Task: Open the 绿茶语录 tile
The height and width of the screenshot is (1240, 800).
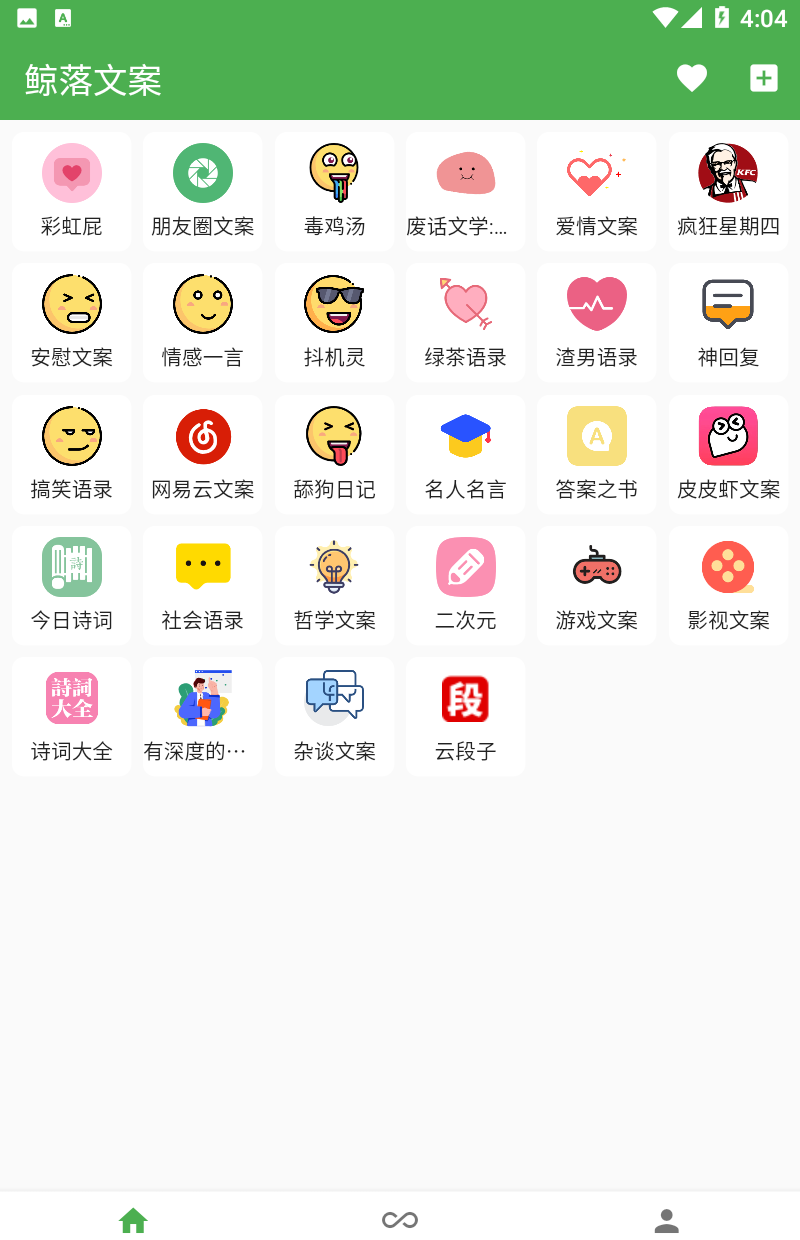Action: point(465,322)
